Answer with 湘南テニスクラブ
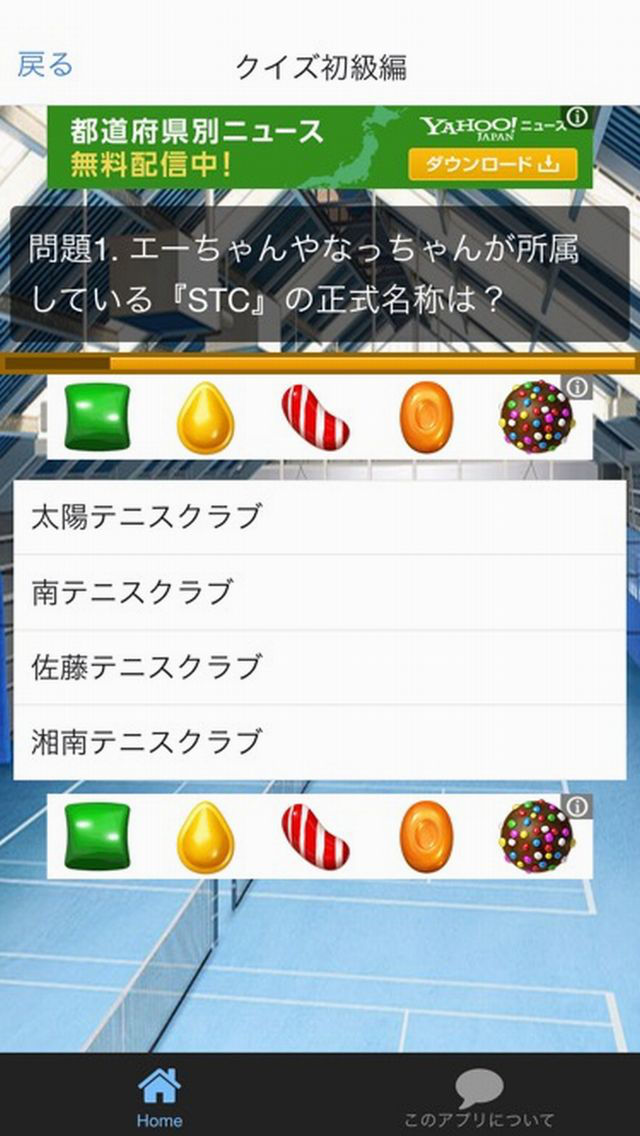Viewport: 640px width, 1136px height. [x=320, y=743]
